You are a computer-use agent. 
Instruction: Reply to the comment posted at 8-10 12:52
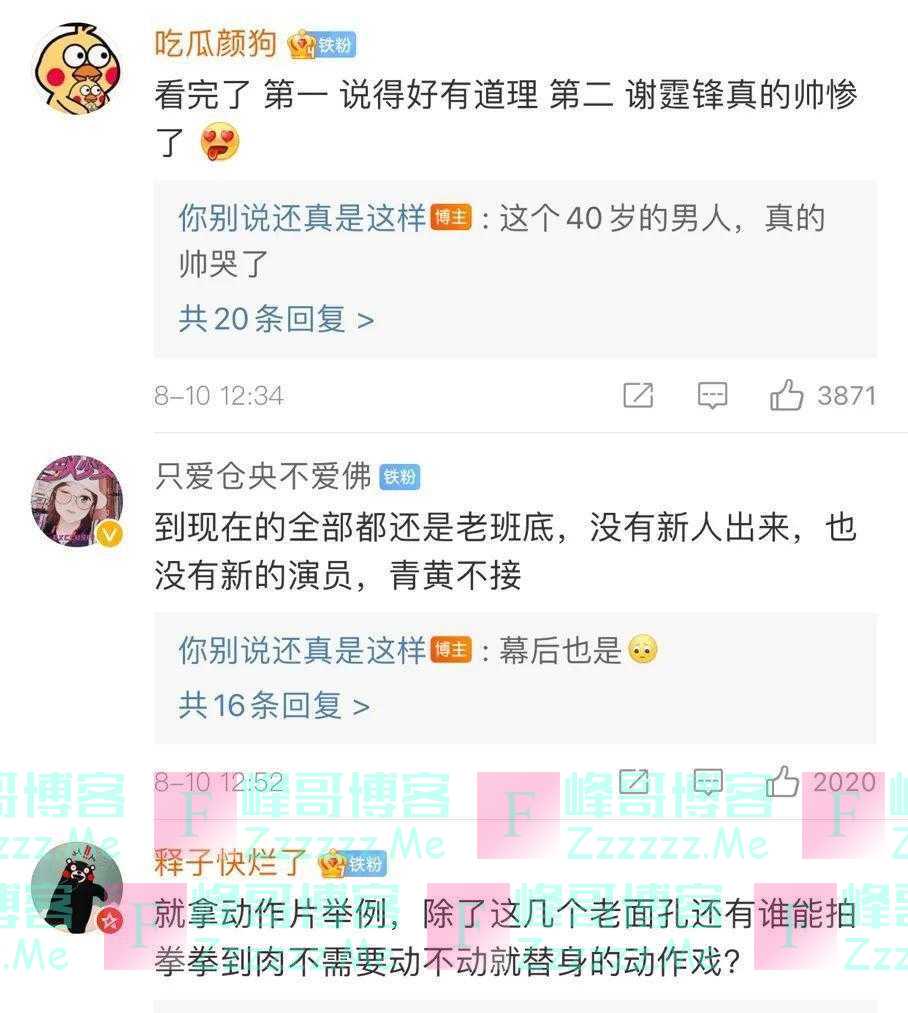[x=708, y=780]
